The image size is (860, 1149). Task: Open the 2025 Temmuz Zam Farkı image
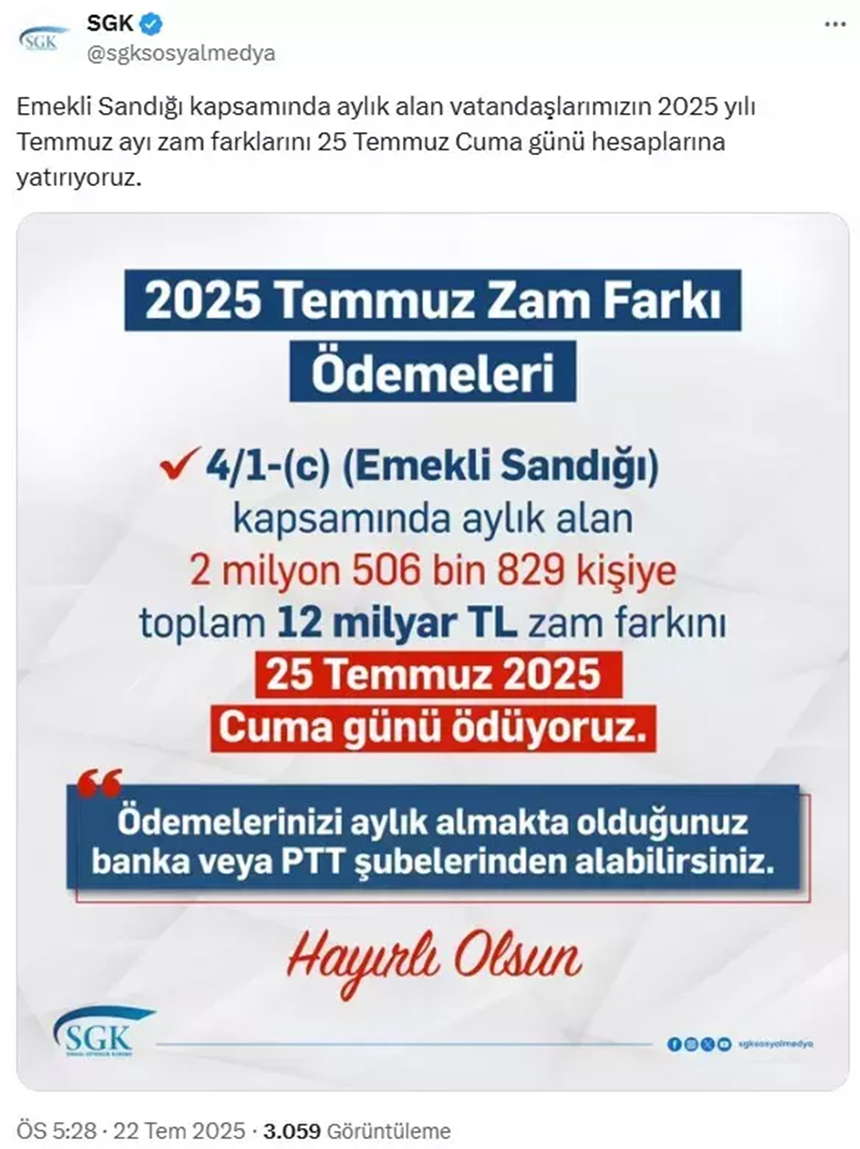pos(432,650)
